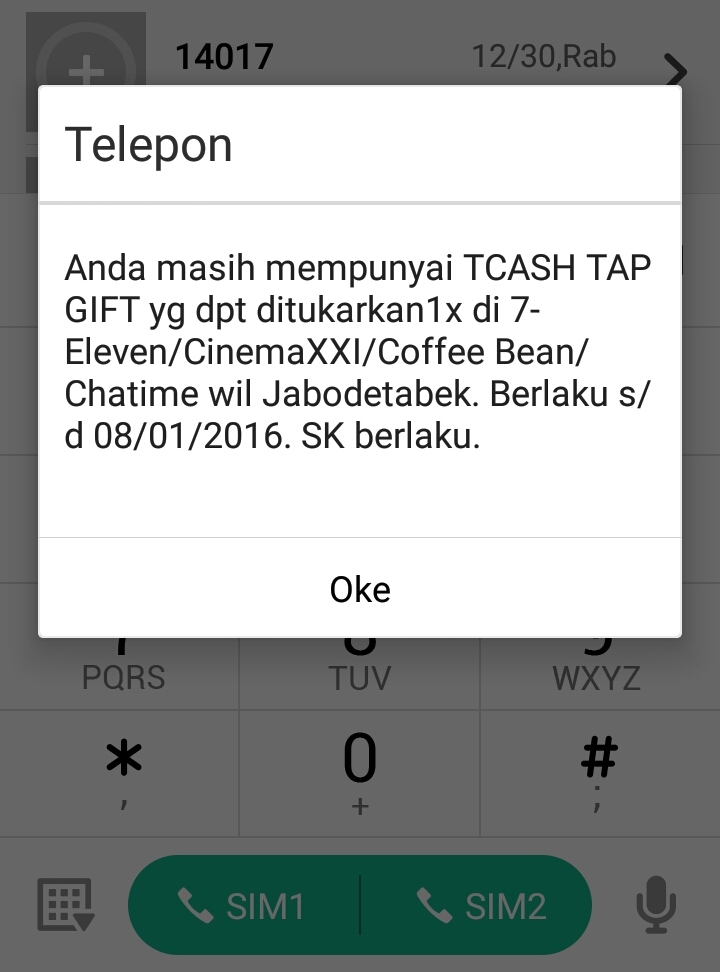Dismiss the dialog with Oke

coord(360,589)
